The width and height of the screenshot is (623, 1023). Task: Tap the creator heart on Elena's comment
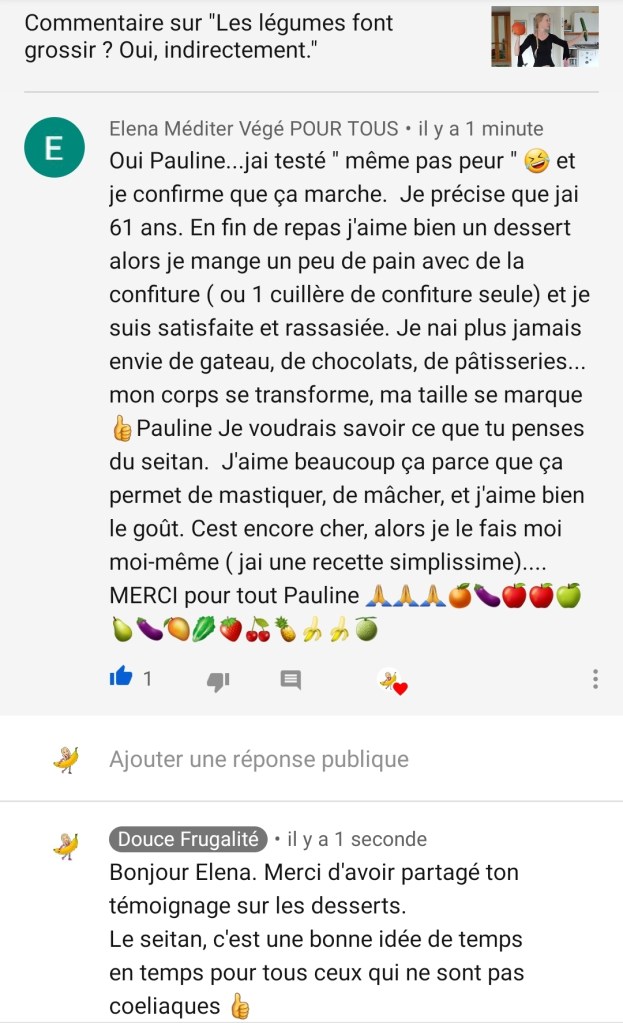pyautogui.click(x=391, y=681)
